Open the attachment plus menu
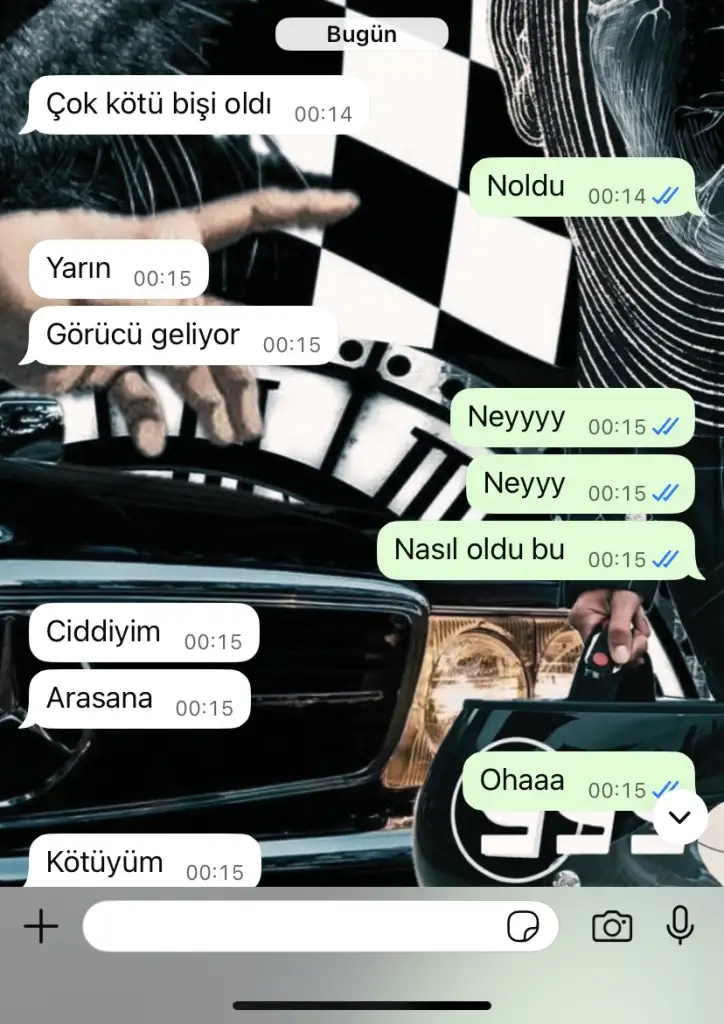 coord(41,927)
